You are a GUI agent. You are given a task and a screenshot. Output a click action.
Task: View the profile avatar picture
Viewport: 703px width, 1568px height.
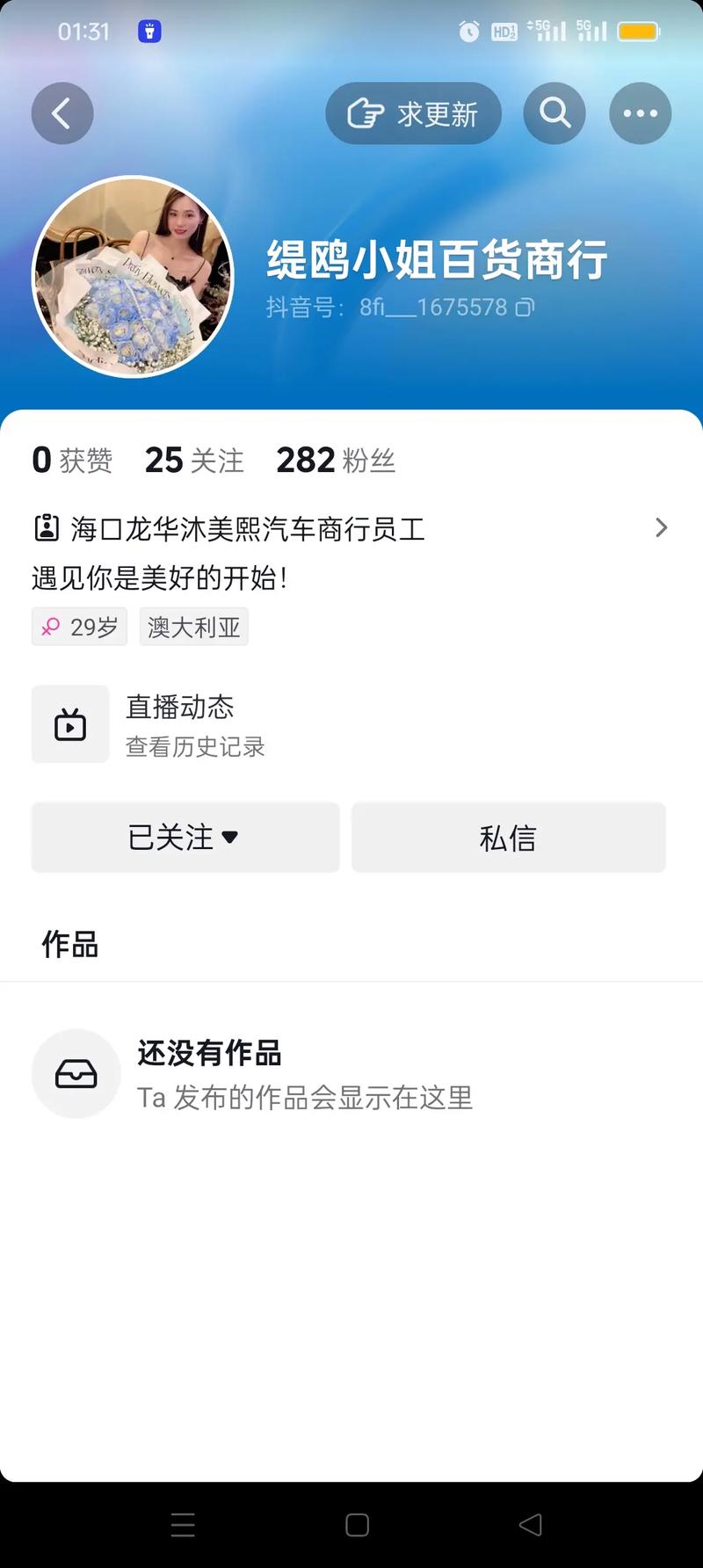tap(133, 277)
